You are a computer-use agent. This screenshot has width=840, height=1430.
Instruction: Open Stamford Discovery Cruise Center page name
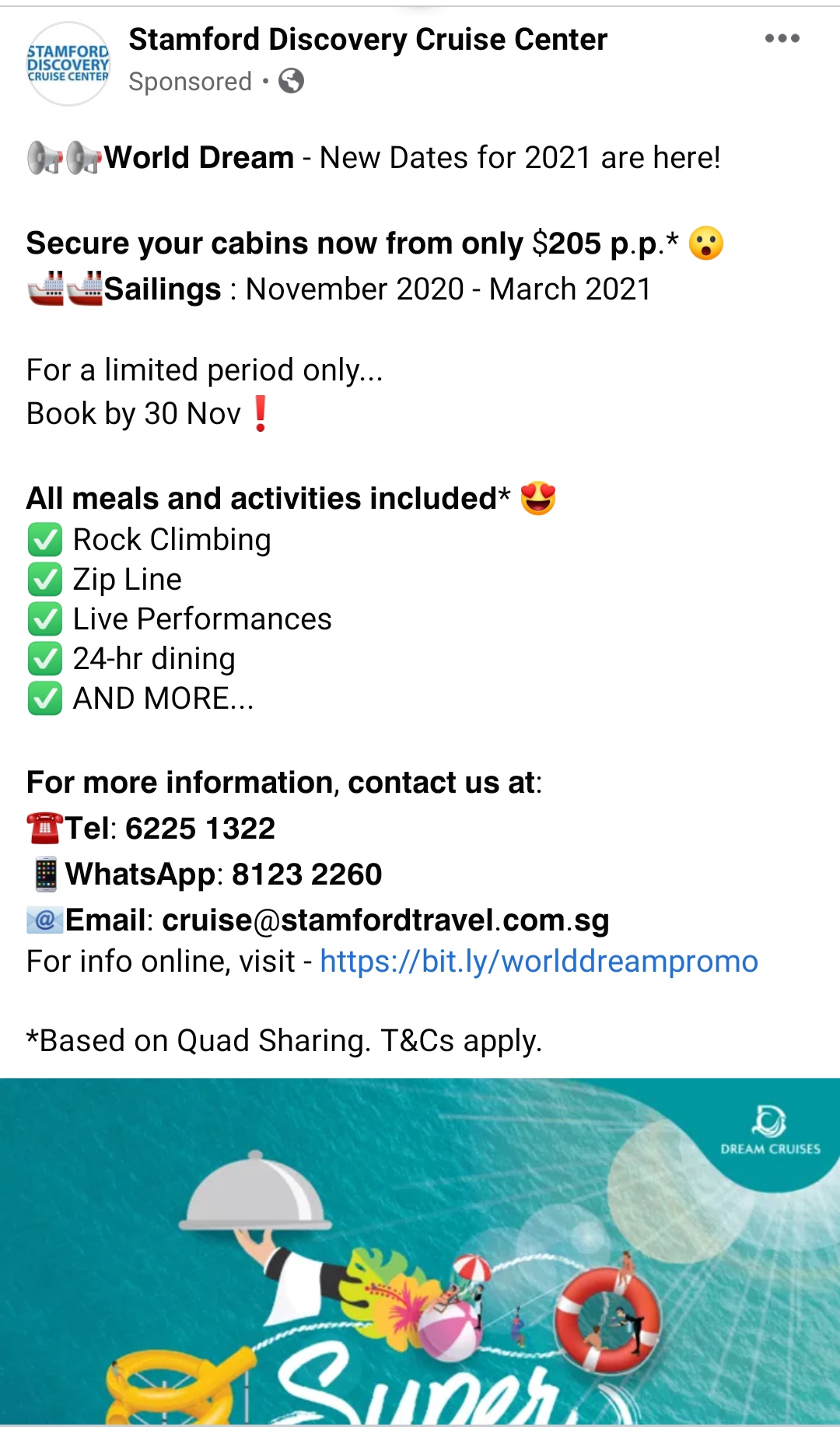pos(367,40)
